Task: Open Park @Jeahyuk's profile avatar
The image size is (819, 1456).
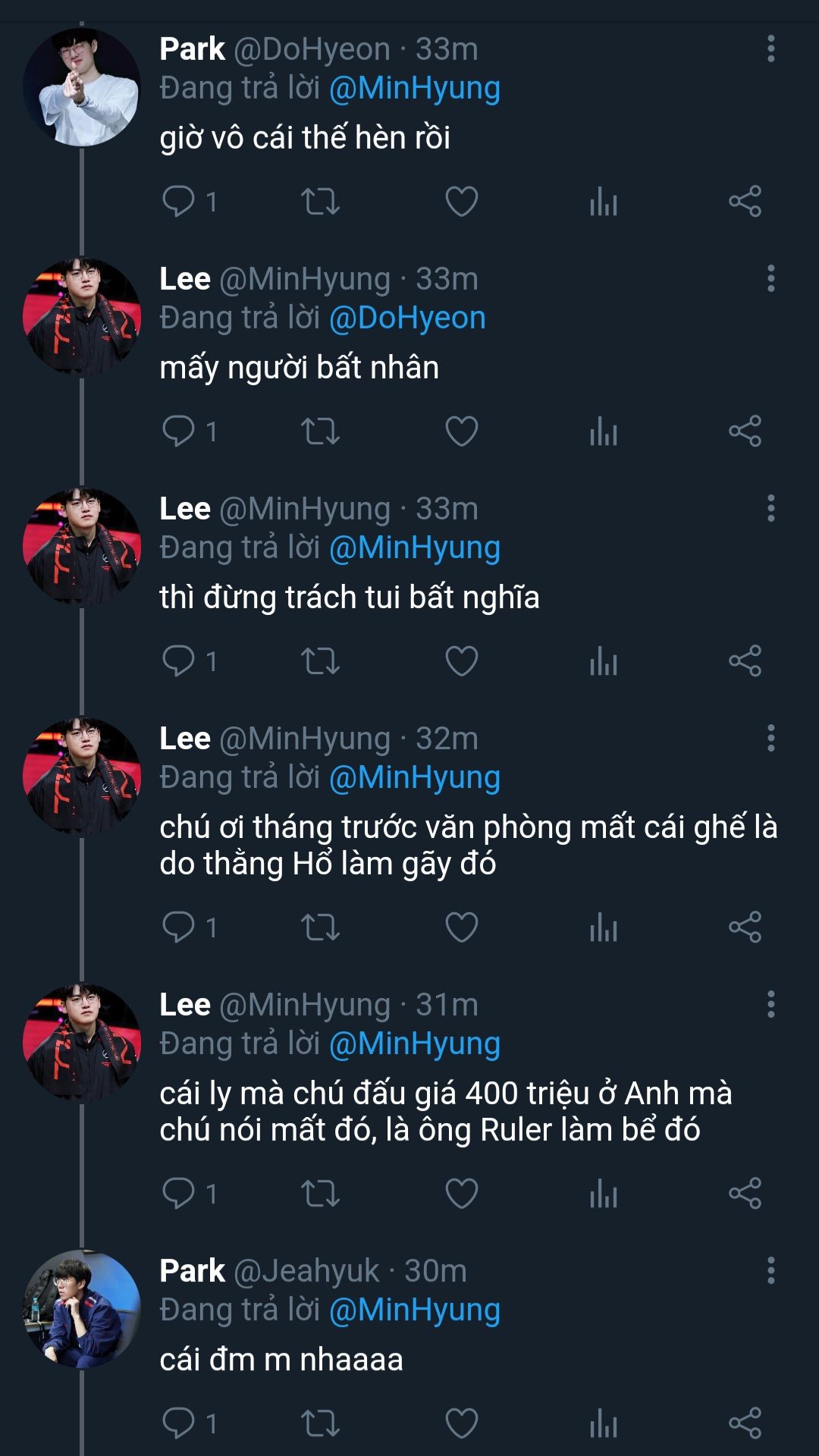Action: 82,1310
